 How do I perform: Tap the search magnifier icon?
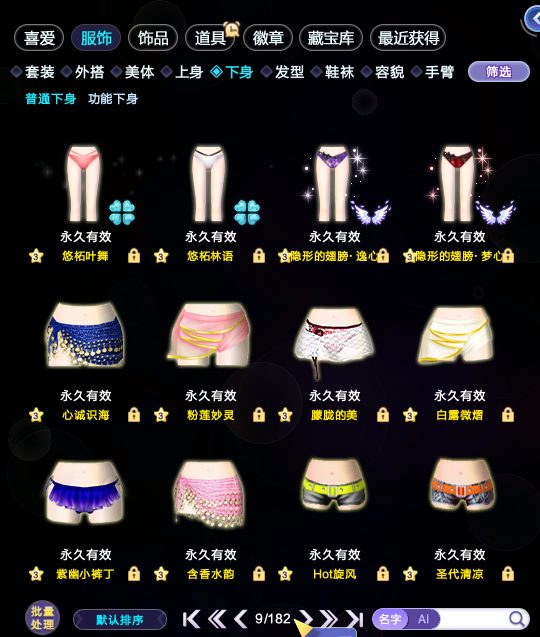[516, 619]
